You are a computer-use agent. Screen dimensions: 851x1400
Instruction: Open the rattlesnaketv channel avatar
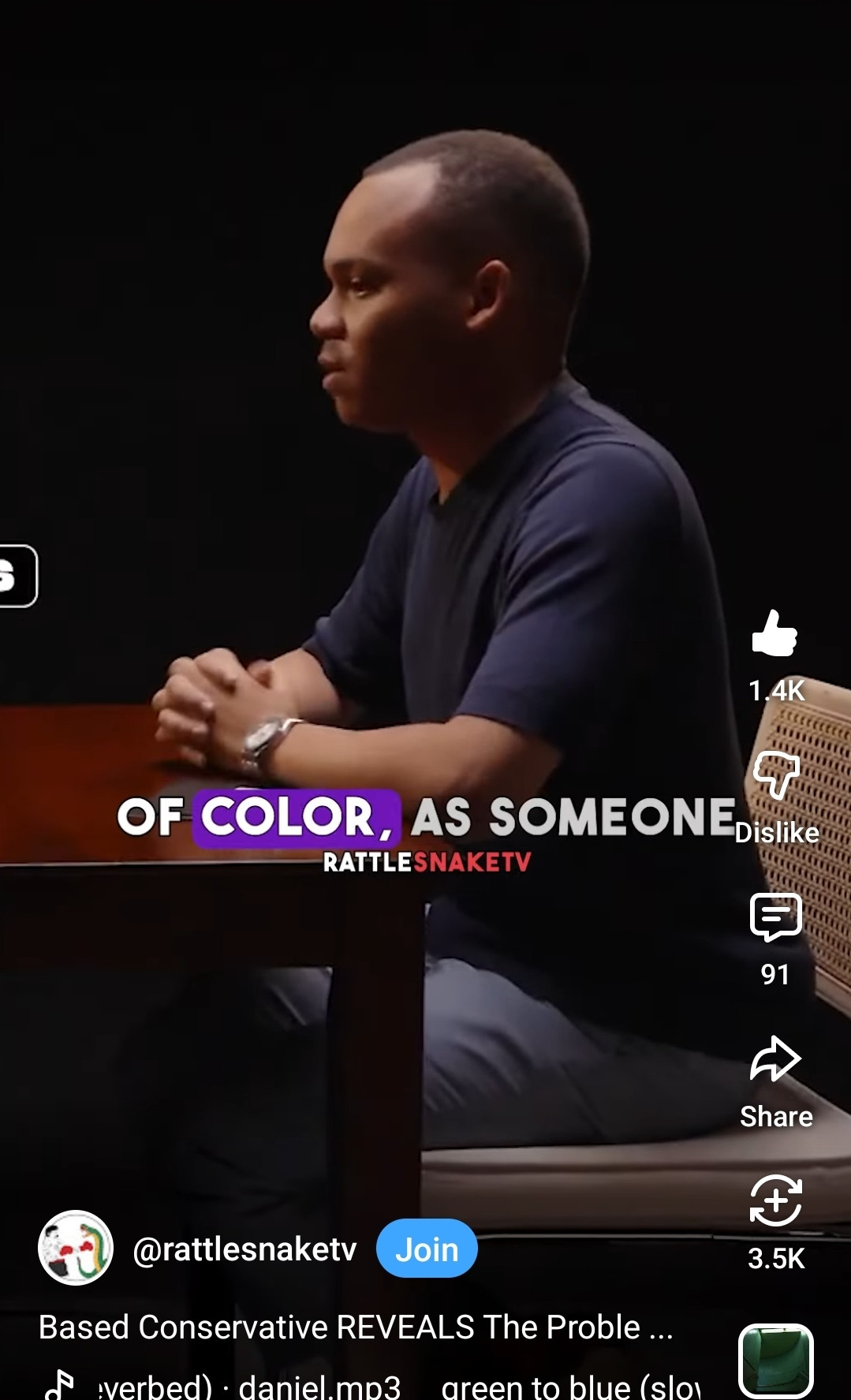click(x=76, y=1248)
